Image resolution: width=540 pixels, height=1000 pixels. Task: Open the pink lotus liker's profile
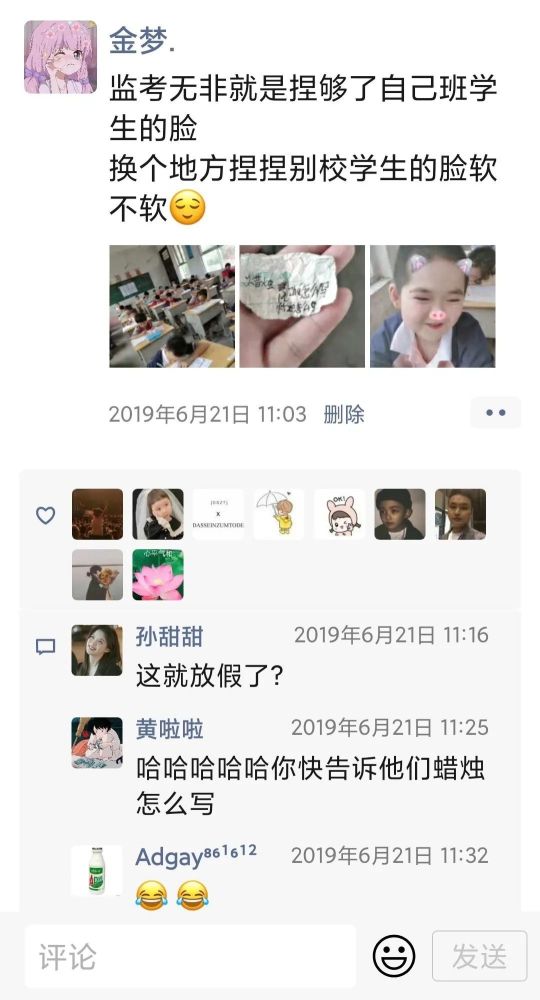tap(157, 575)
